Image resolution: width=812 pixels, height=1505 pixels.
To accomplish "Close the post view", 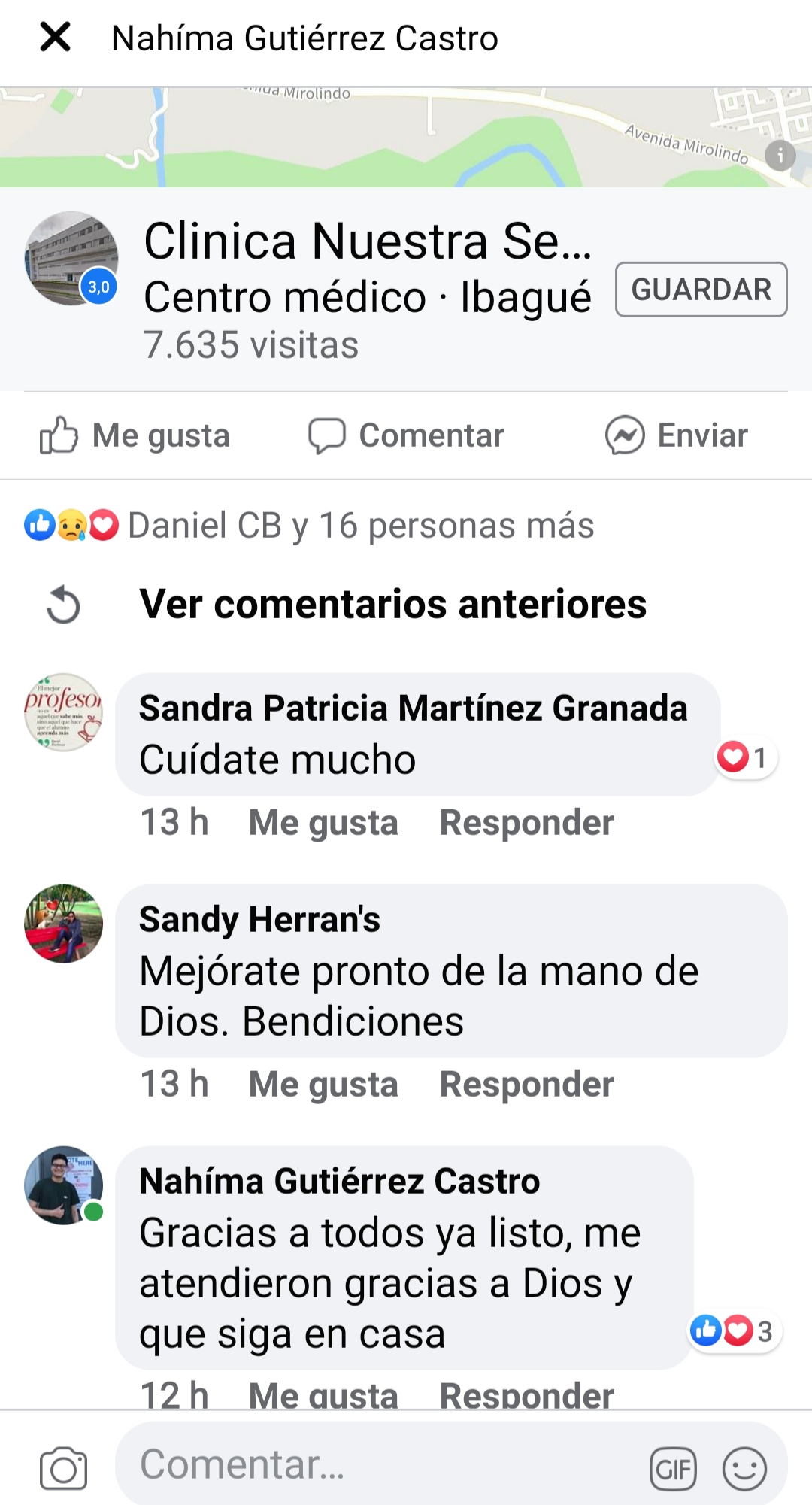I will [55, 37].
